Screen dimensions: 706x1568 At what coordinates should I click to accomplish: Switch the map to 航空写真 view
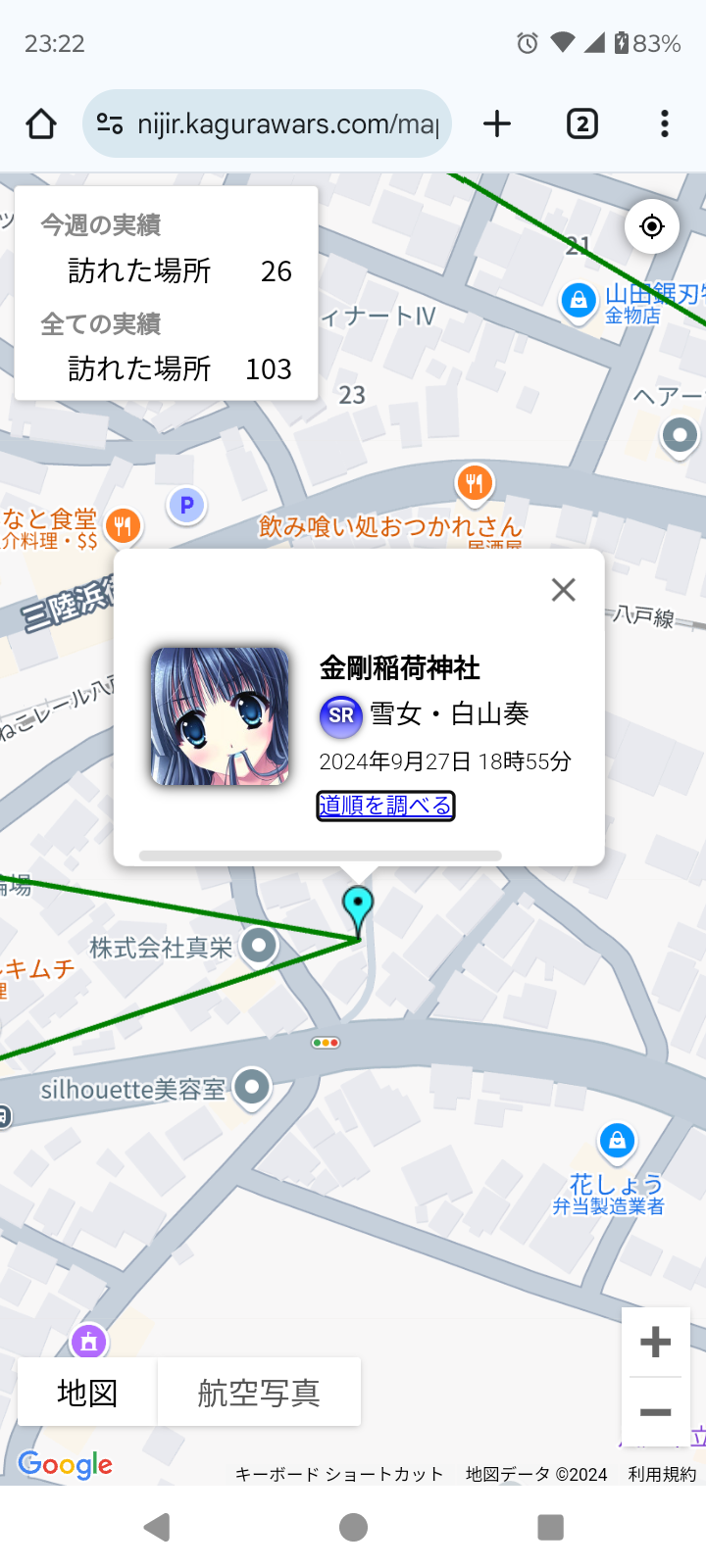pos(259,1393)
